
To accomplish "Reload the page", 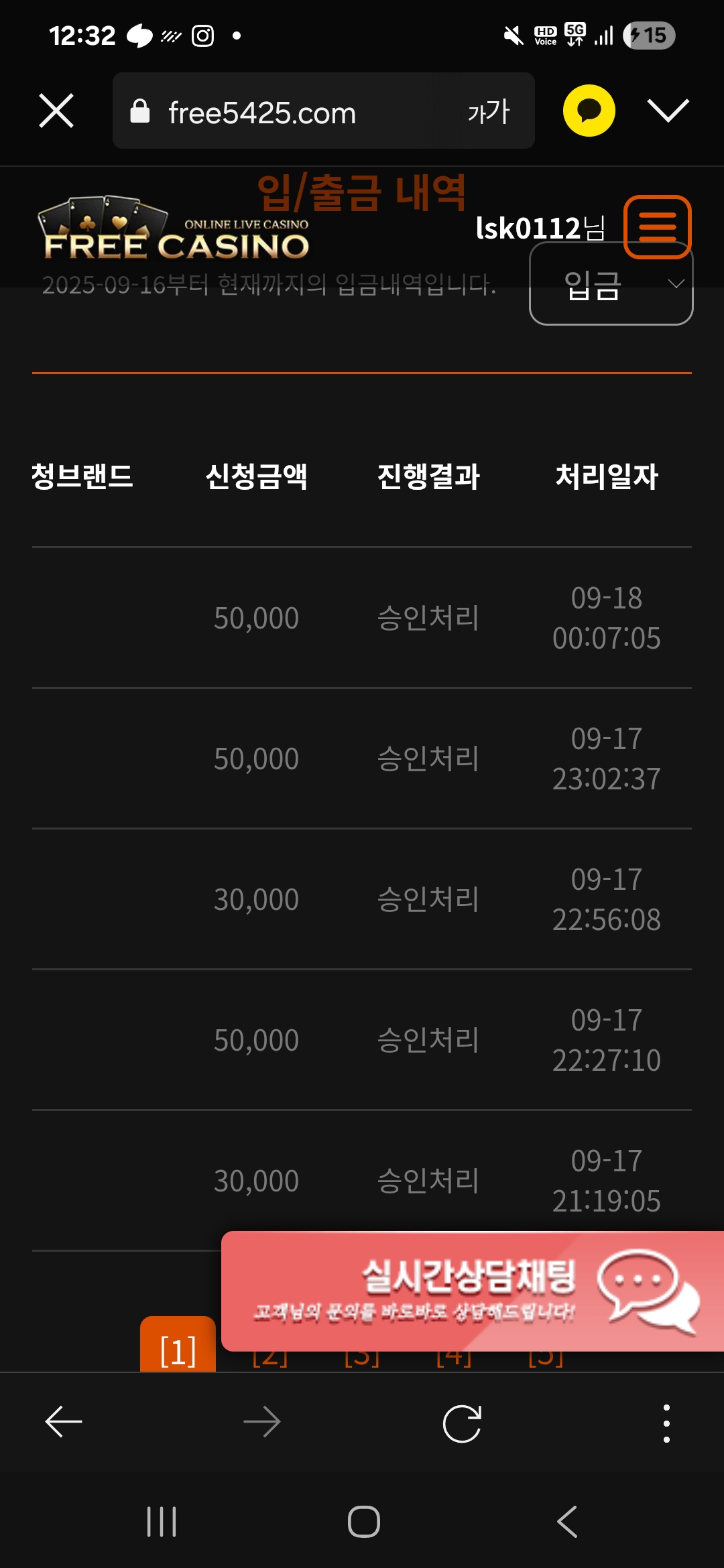I will pos(462,1423).
